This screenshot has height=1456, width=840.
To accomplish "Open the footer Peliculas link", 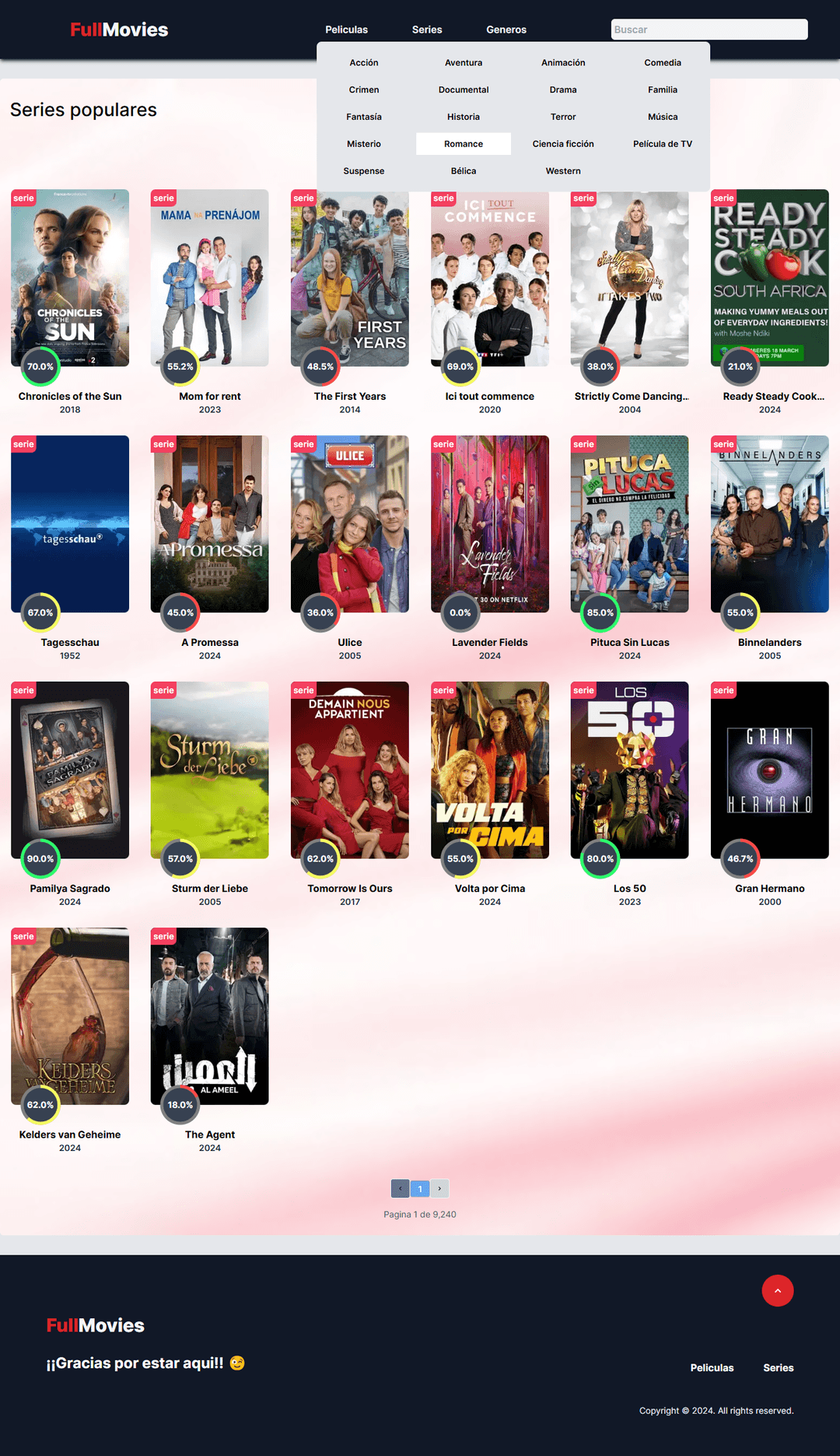I will pos(712,1368).
